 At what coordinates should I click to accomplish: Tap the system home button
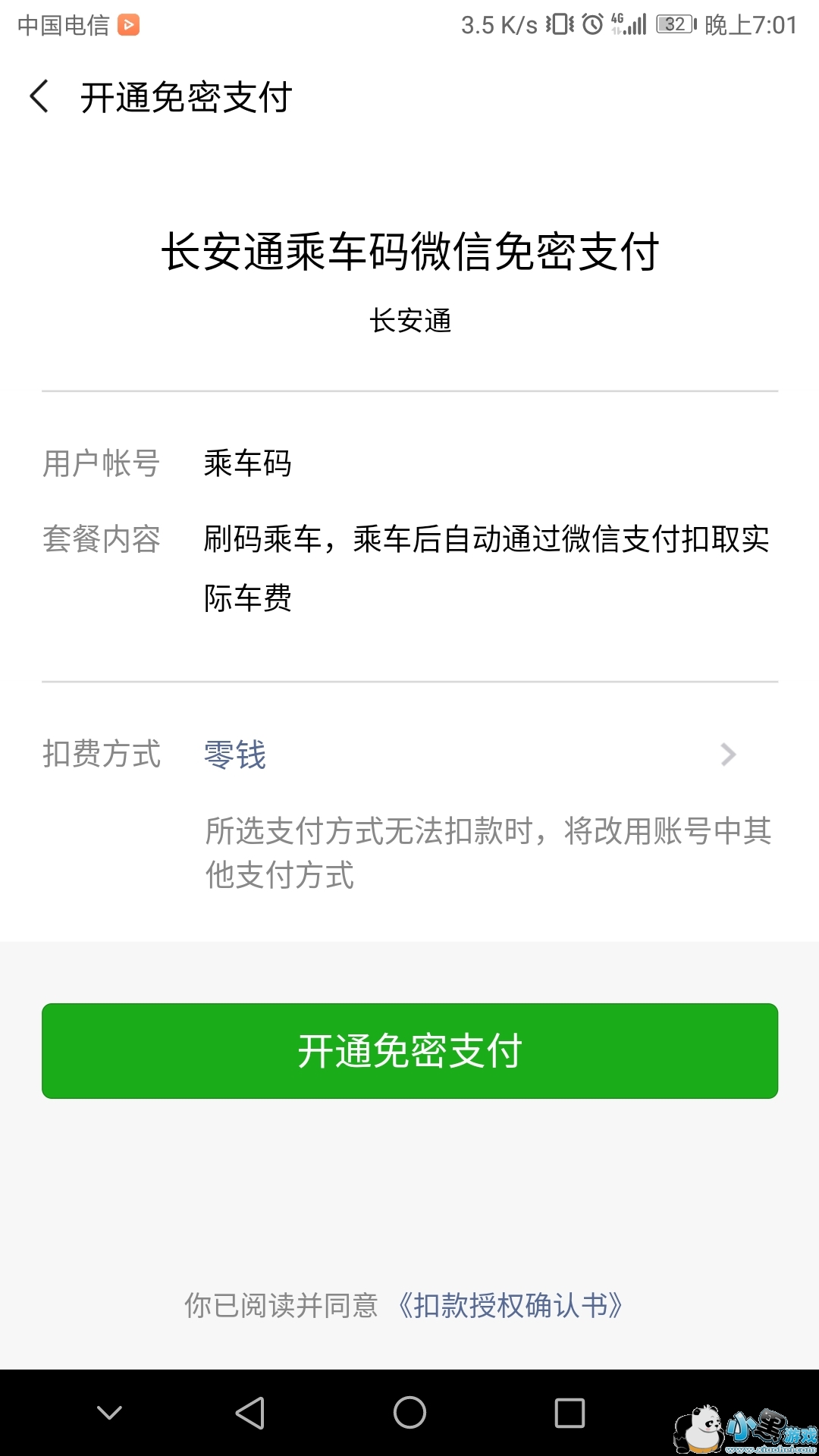click(x=409, y=1413)
